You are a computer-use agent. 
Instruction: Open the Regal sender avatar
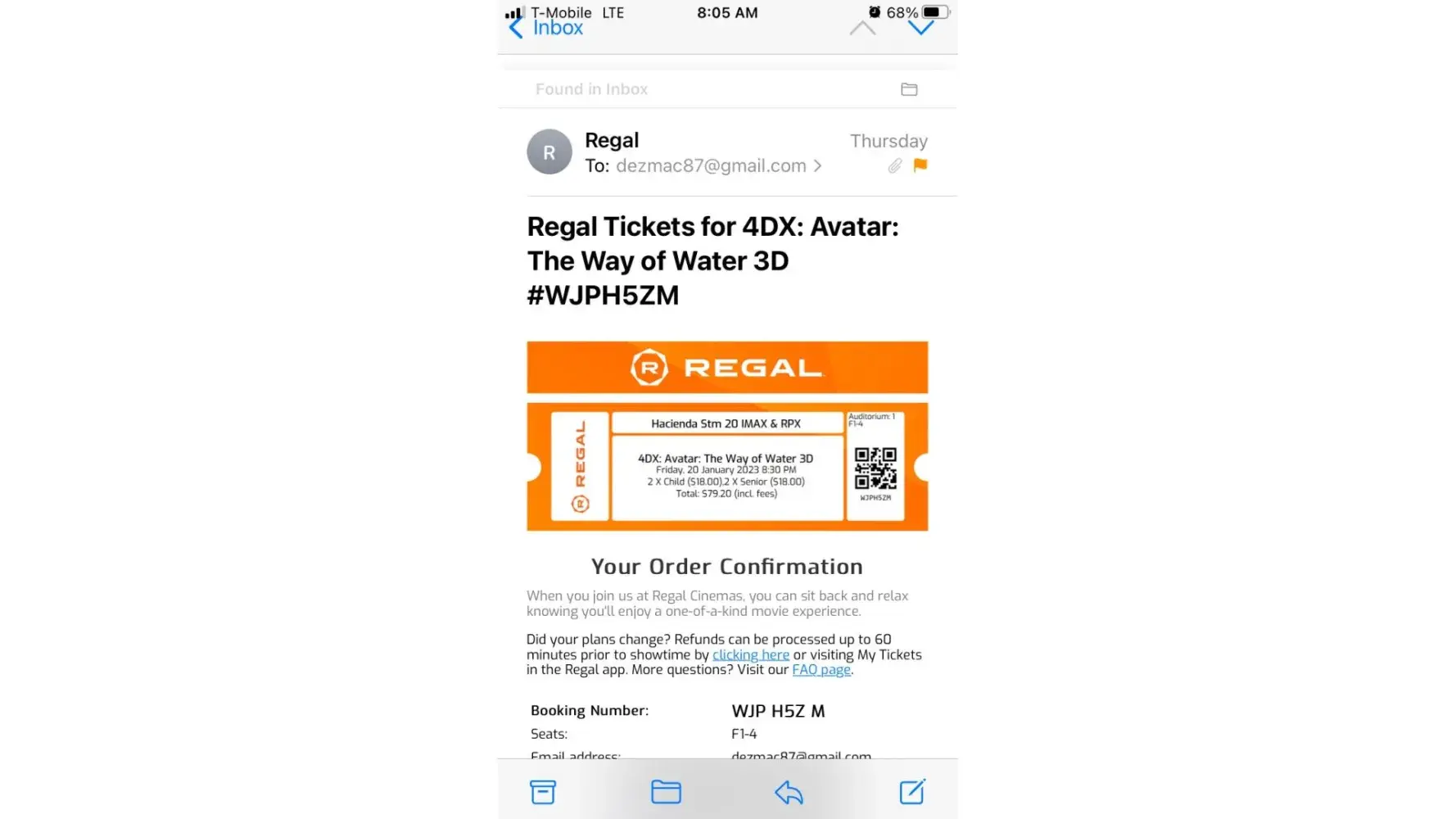tap(549, 152)
